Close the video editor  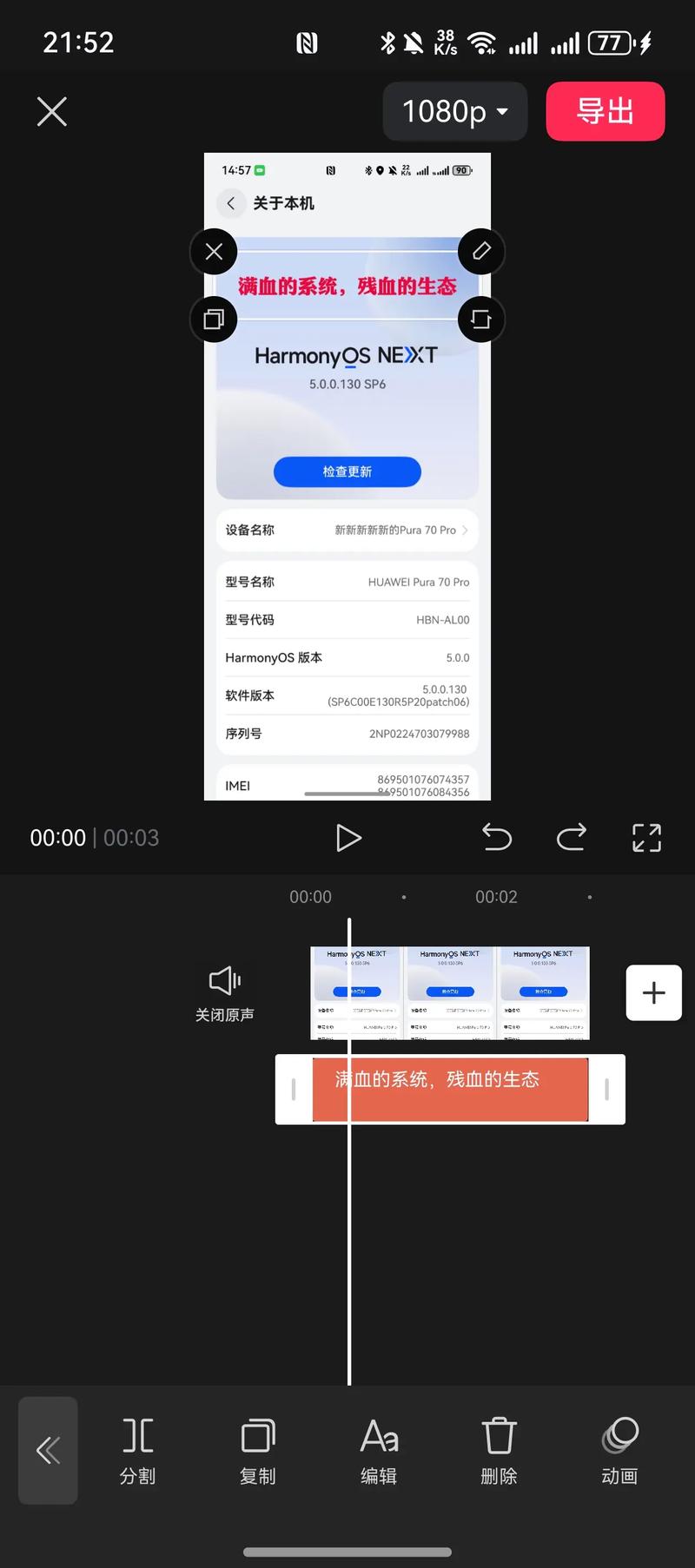pyautogui.click(x=52, y=111)
